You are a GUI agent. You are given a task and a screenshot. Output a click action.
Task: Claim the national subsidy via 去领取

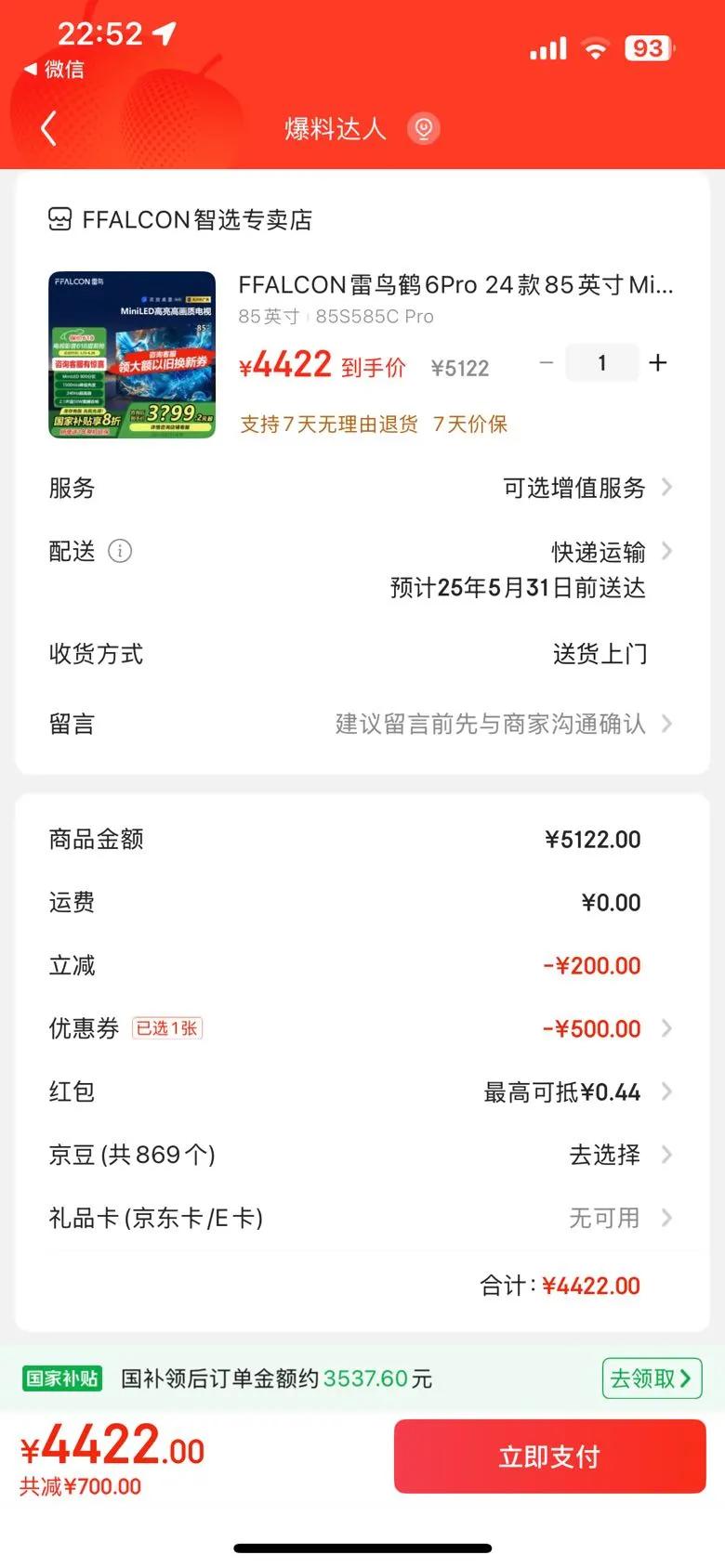click(651, 1379)
